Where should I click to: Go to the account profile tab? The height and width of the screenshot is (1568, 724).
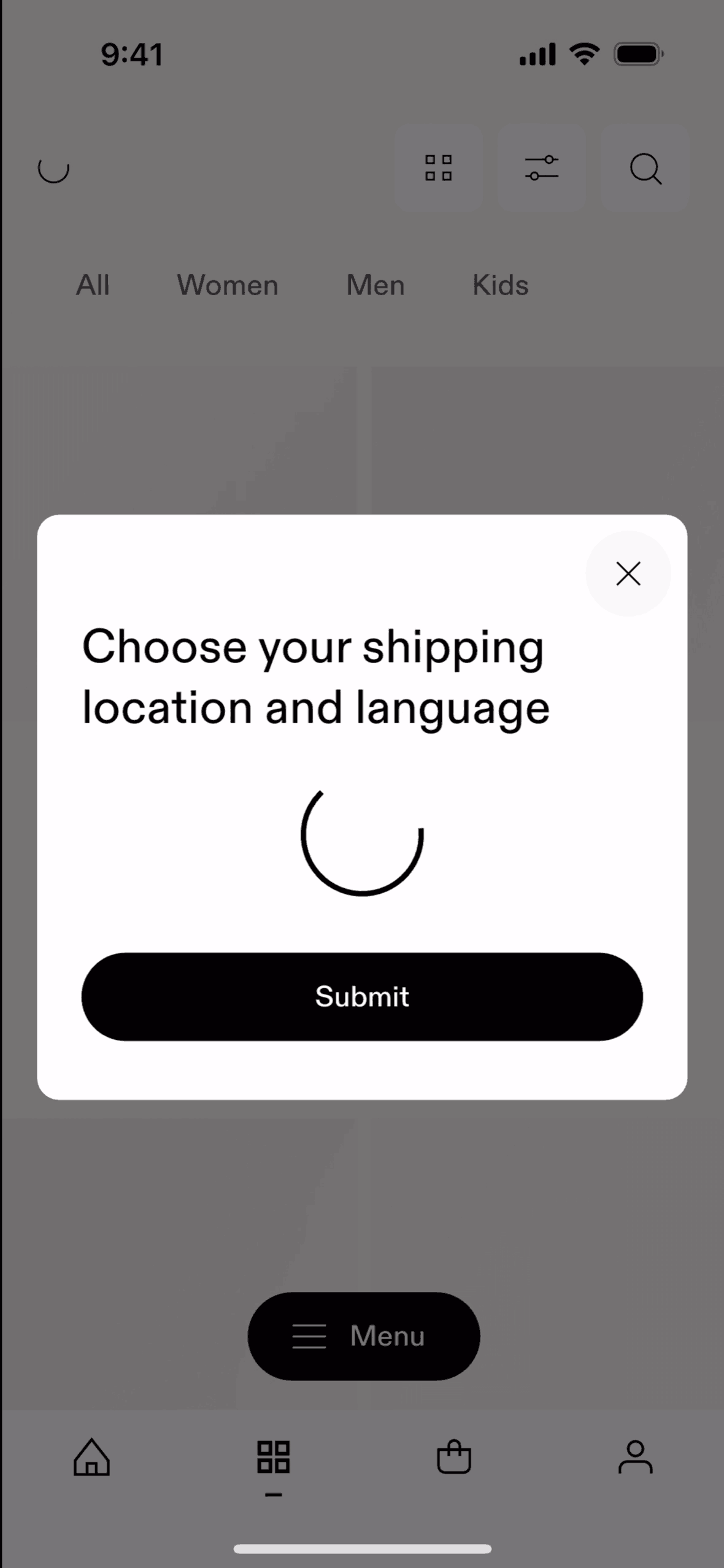tap(635, 1456)
